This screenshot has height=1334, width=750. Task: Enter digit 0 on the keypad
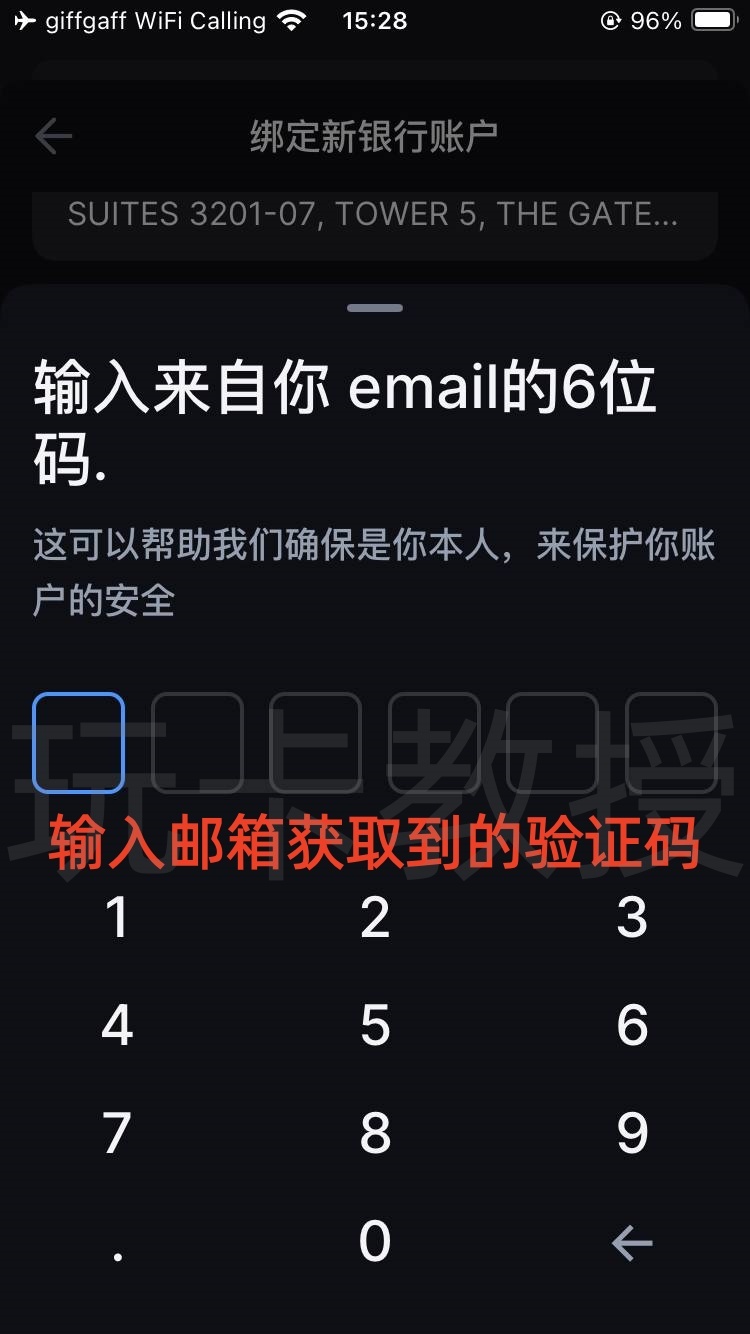point(375,1242)
